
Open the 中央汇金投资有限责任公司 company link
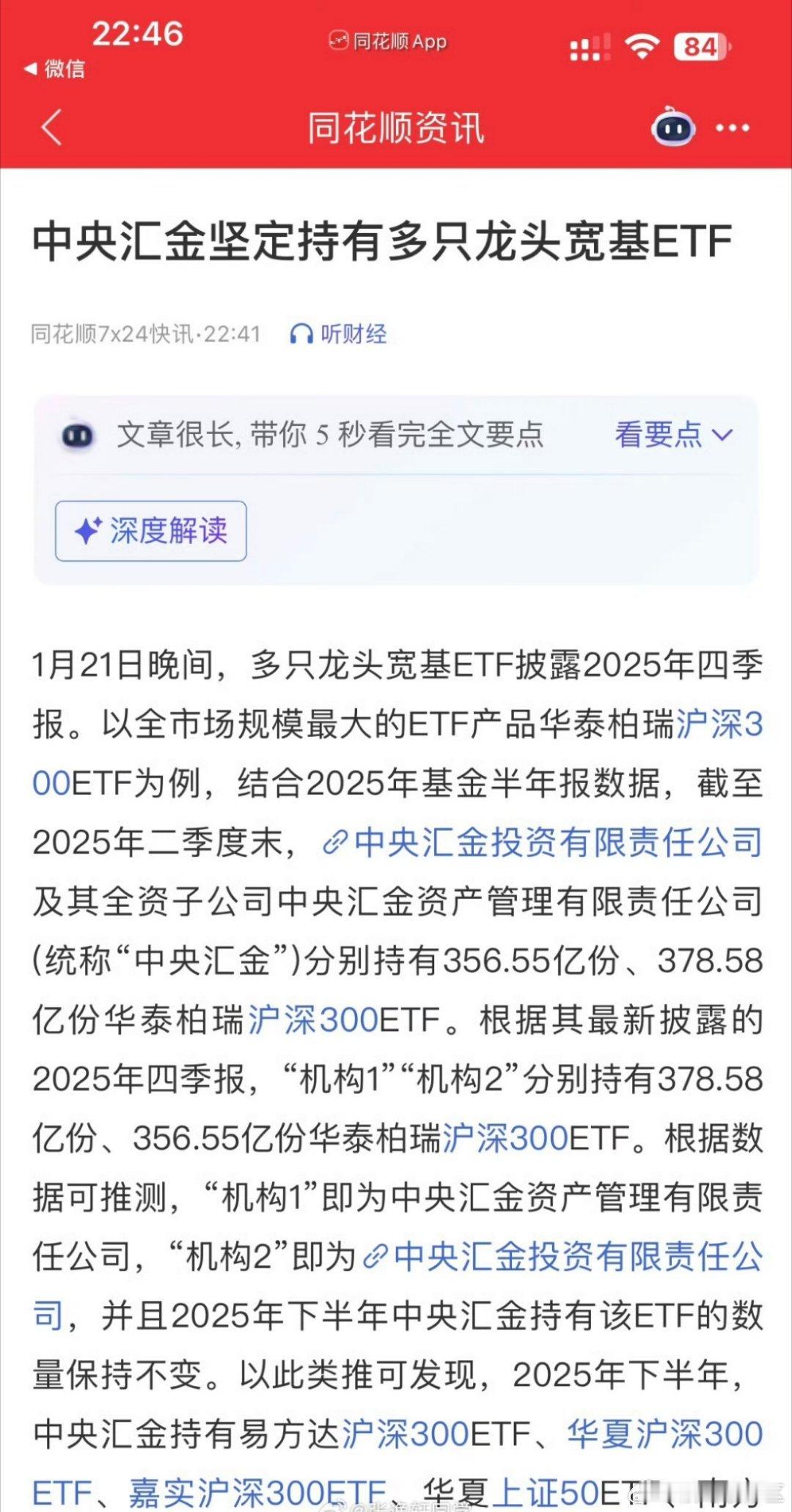click(x=557, y=845)
